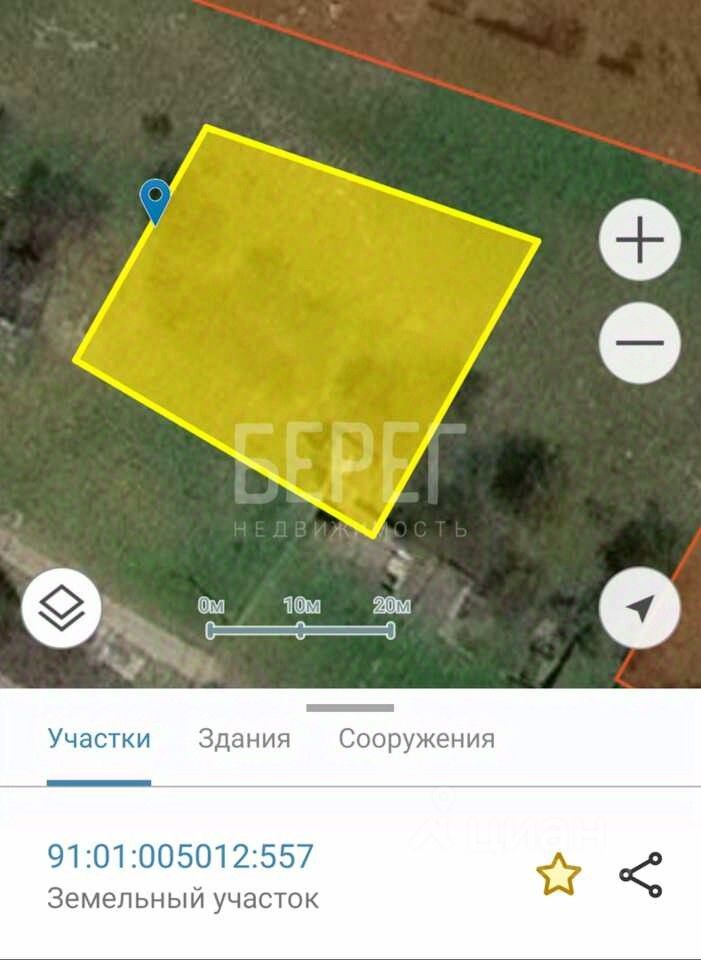Share the land parcel
This screenshot has width=701, height=960.
[x=640, y=875]
